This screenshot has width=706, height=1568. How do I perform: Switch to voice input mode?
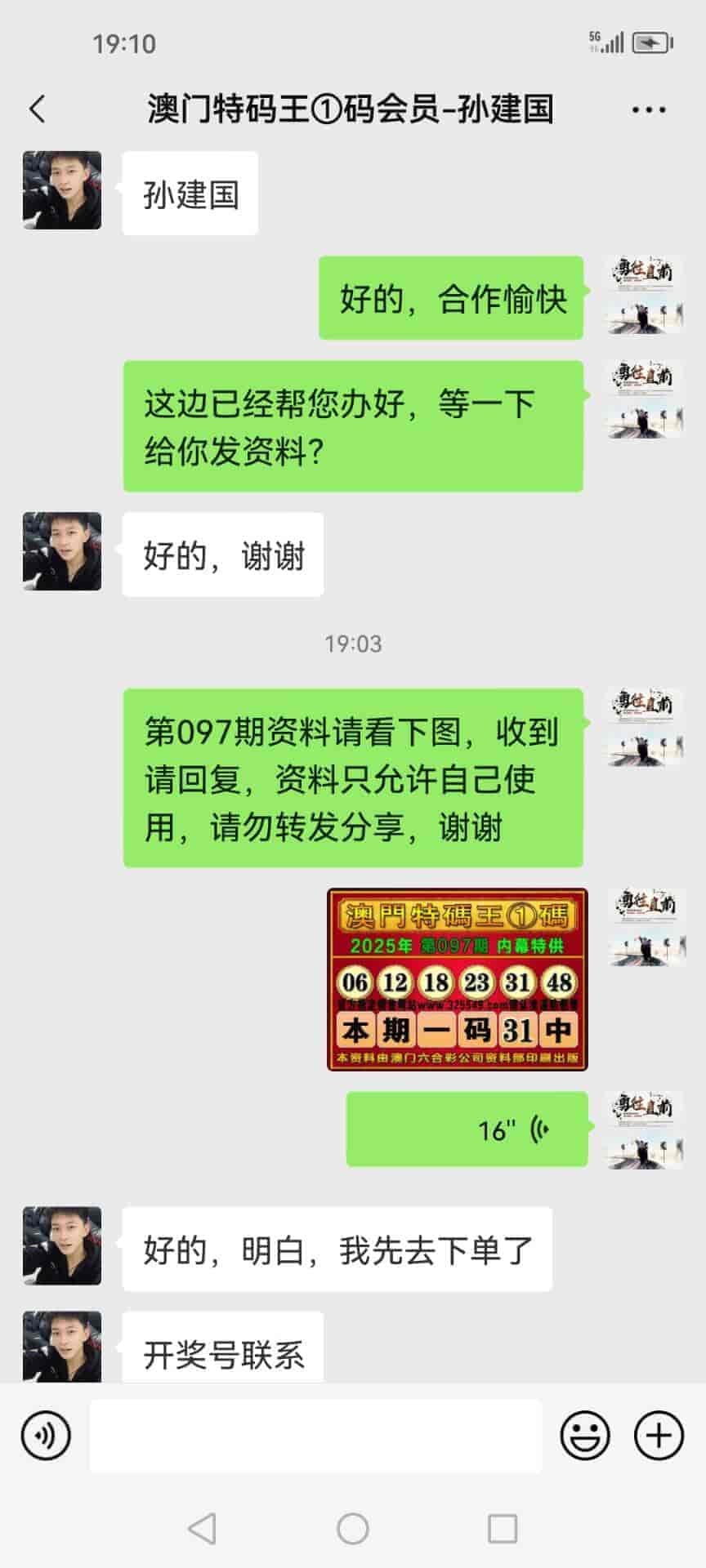click(46, 1435)
